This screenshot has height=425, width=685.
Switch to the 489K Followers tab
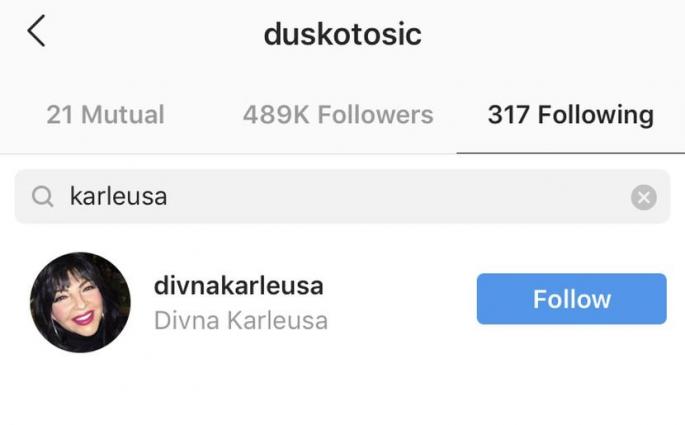click(x=338, y=115)
